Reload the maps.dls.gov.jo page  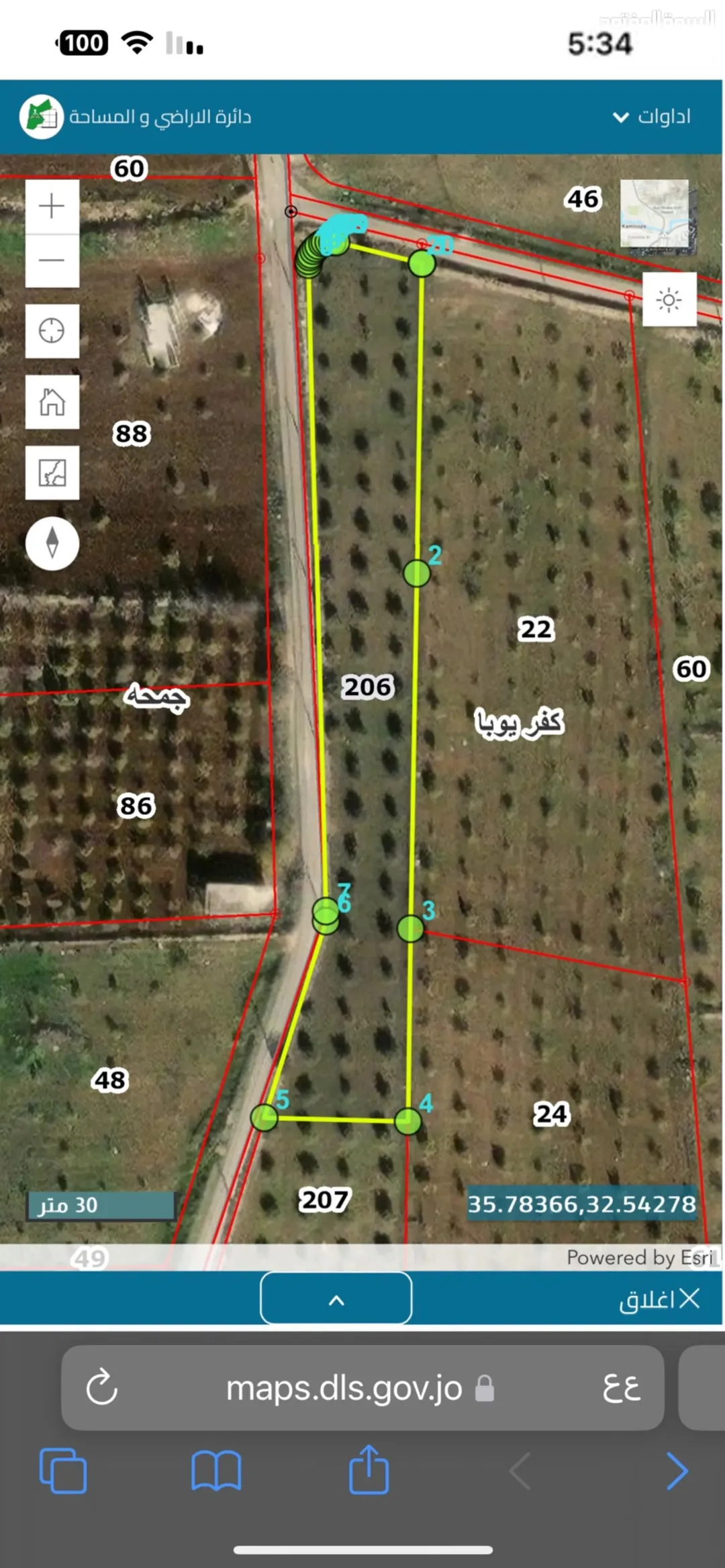tap(102, 1387)
